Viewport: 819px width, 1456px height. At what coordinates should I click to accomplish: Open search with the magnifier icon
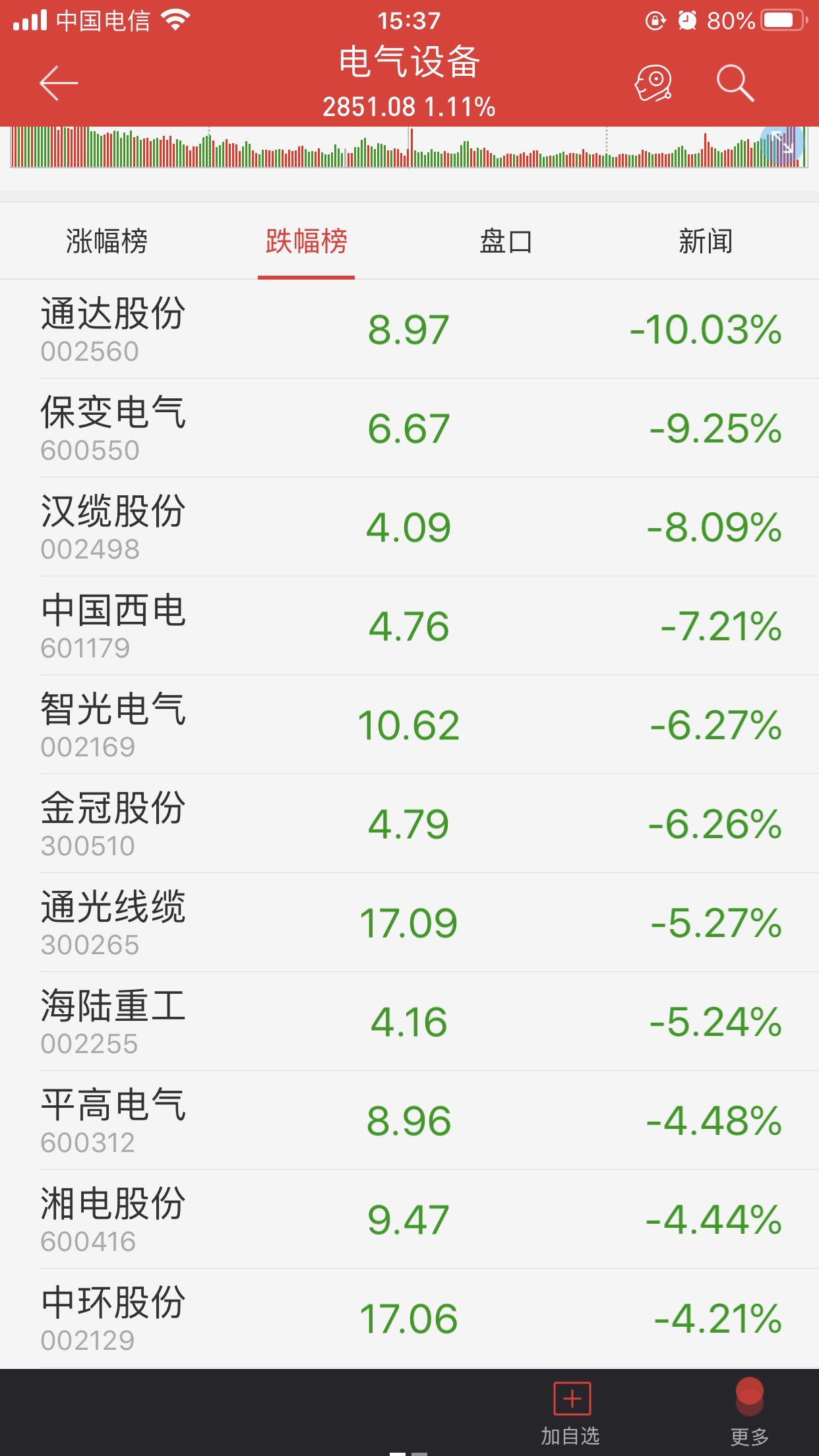point(736,84)
